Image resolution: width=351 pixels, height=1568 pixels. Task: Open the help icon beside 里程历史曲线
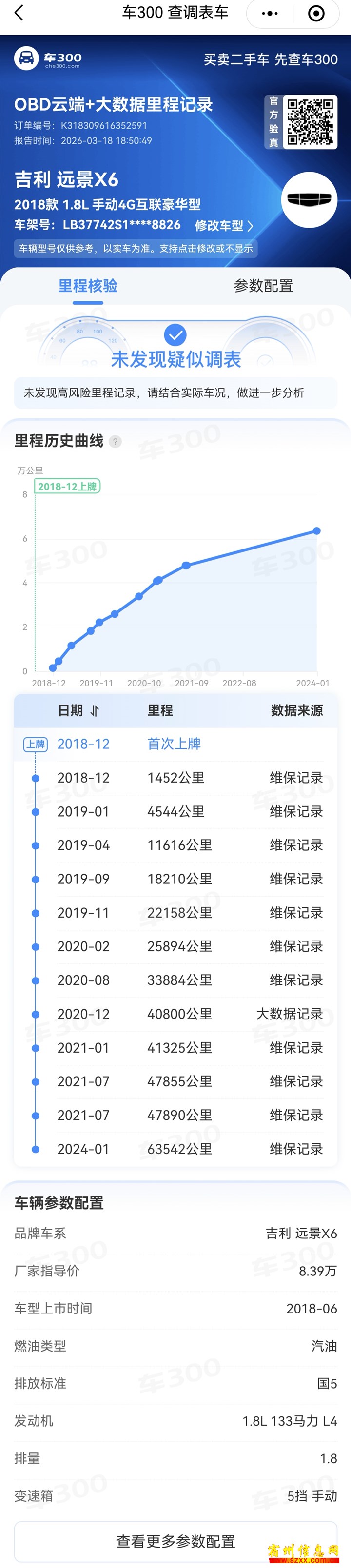[x=115, y=442]
